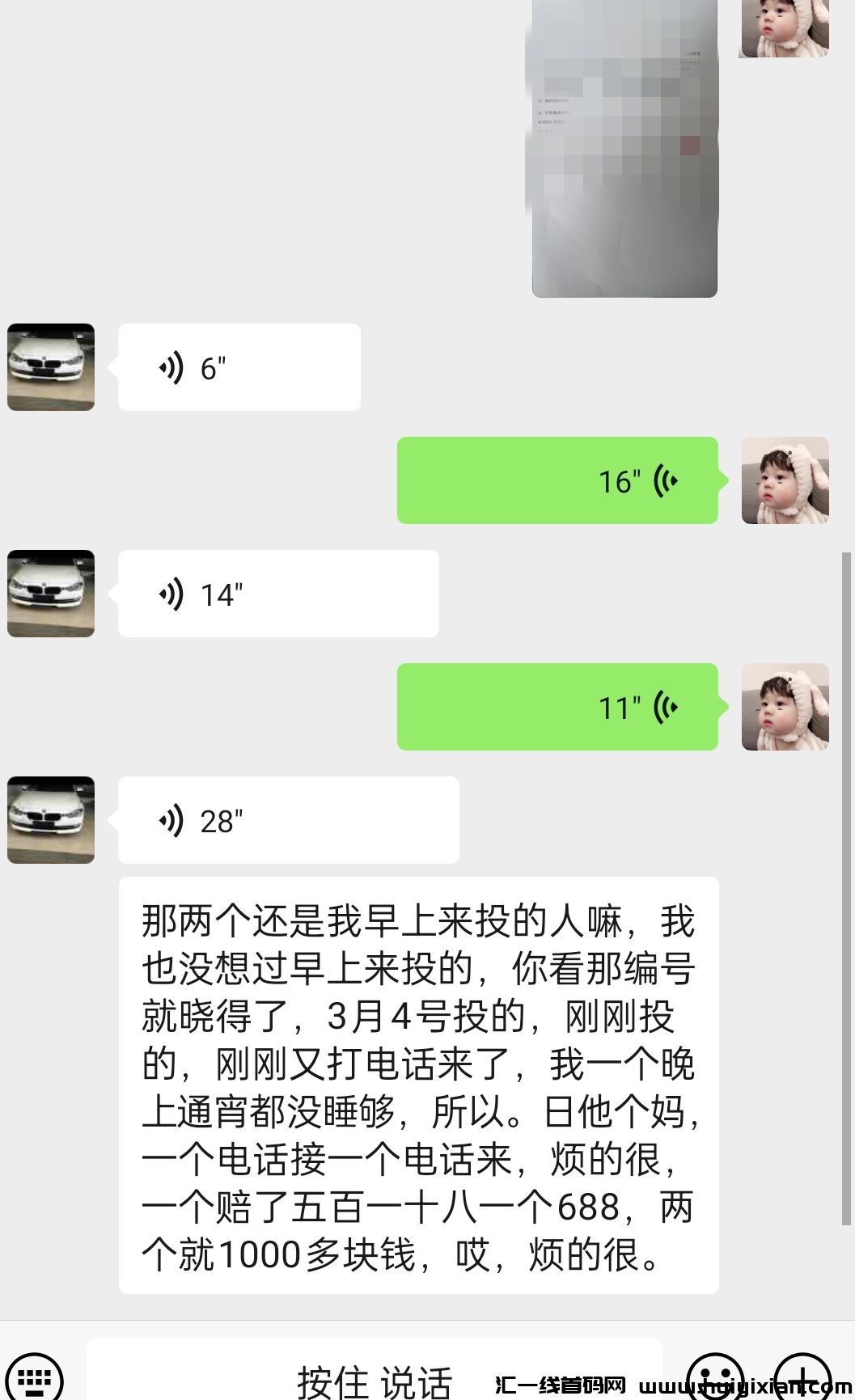Switch to keyboard text input
This screenshot has height=1400, width=855.
tap(34, 1377)
